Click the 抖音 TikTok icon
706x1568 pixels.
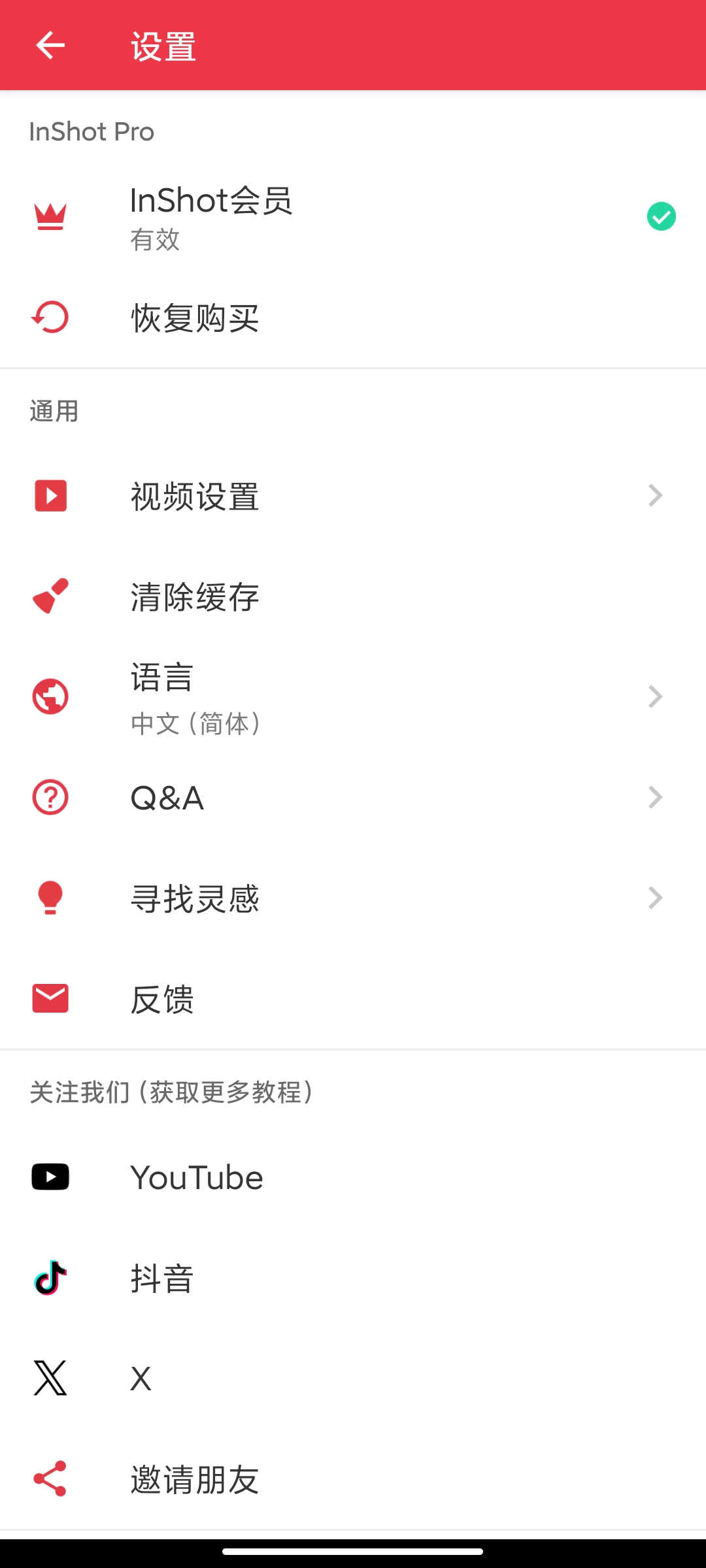tap(50, 1278)
